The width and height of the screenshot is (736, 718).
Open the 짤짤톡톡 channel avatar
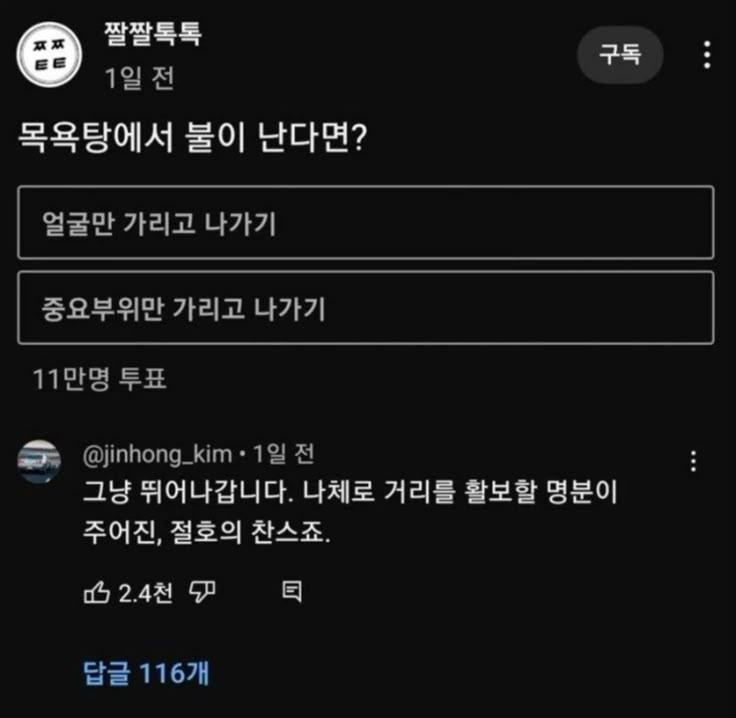[47, 56]
